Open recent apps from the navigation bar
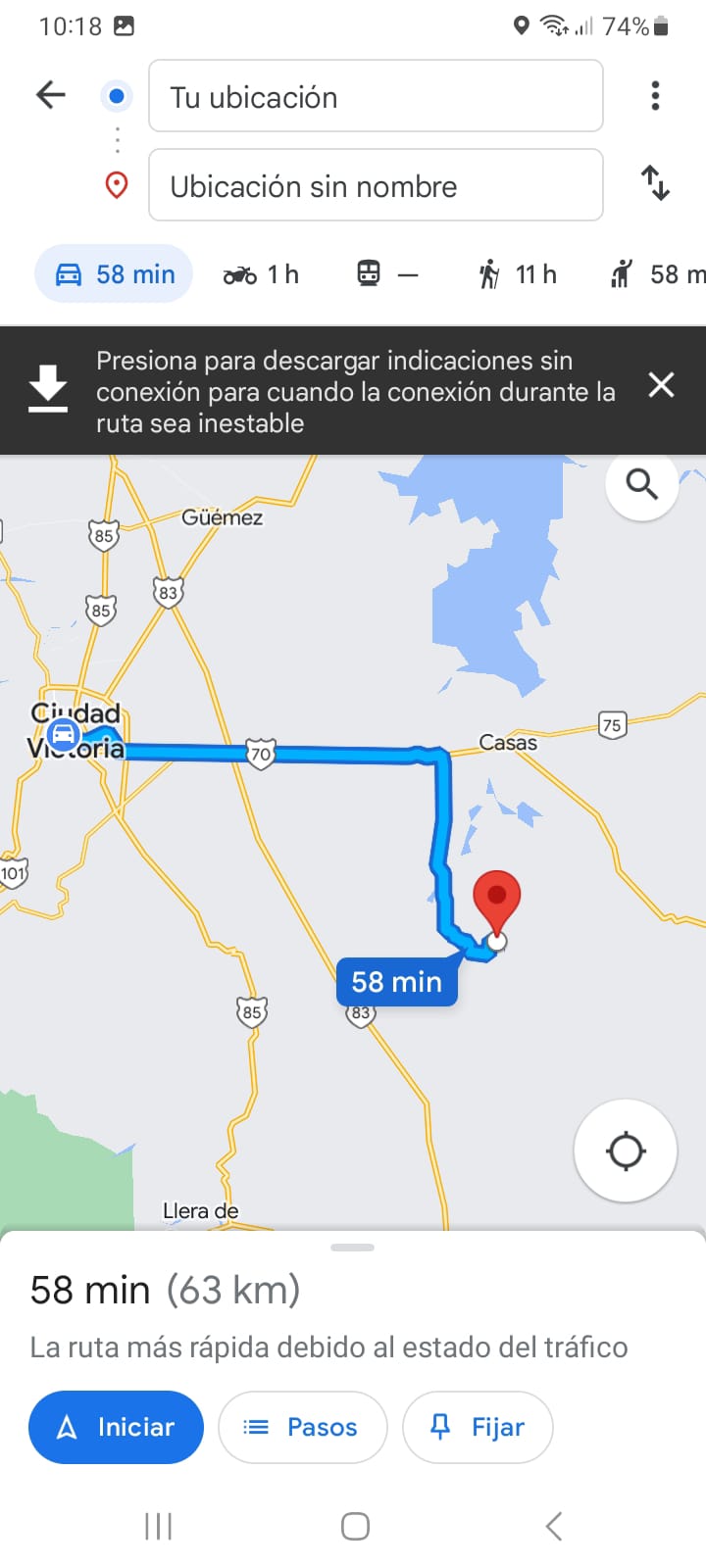Image resolution: width=706 pixels, height=1568 pixels. (x=158, y=1526)
